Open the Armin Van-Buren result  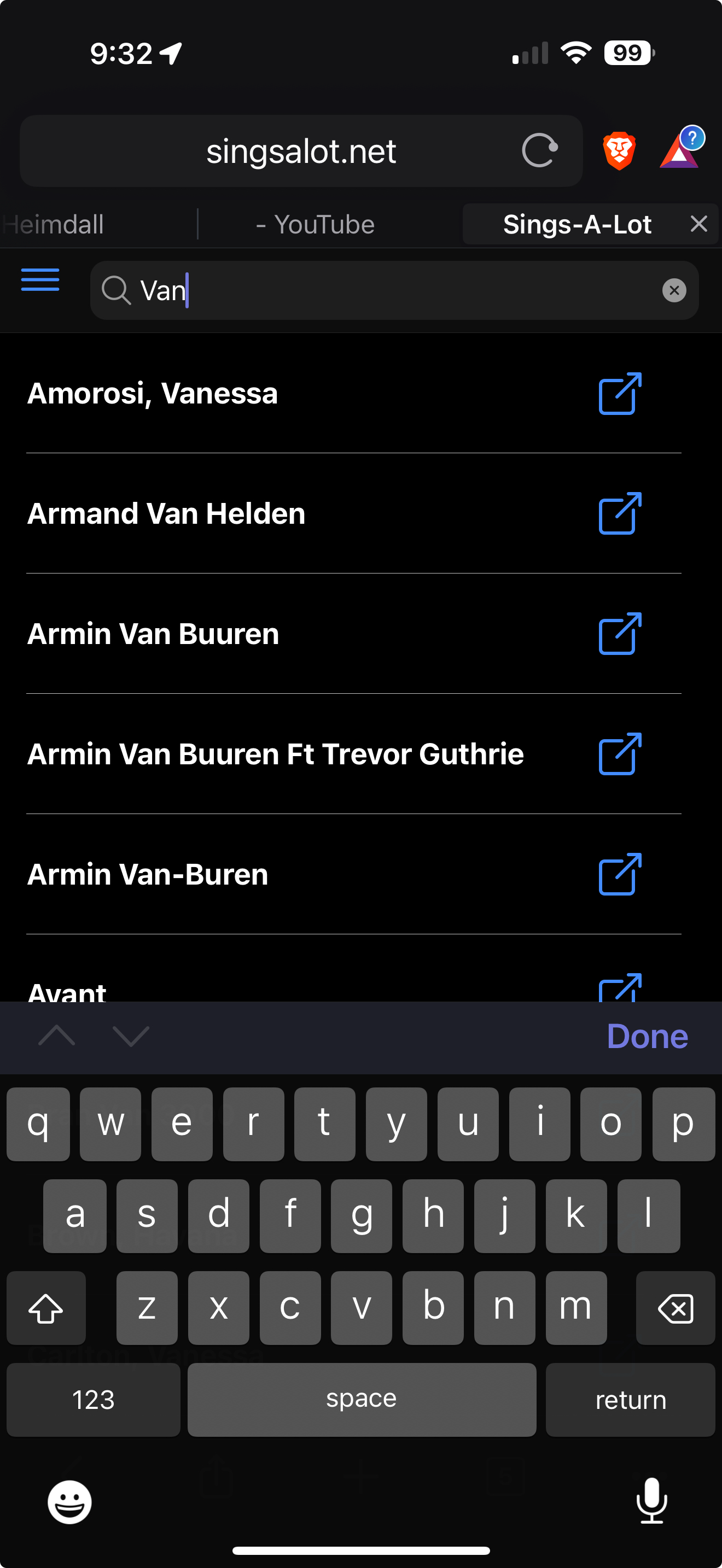[148, 875]
